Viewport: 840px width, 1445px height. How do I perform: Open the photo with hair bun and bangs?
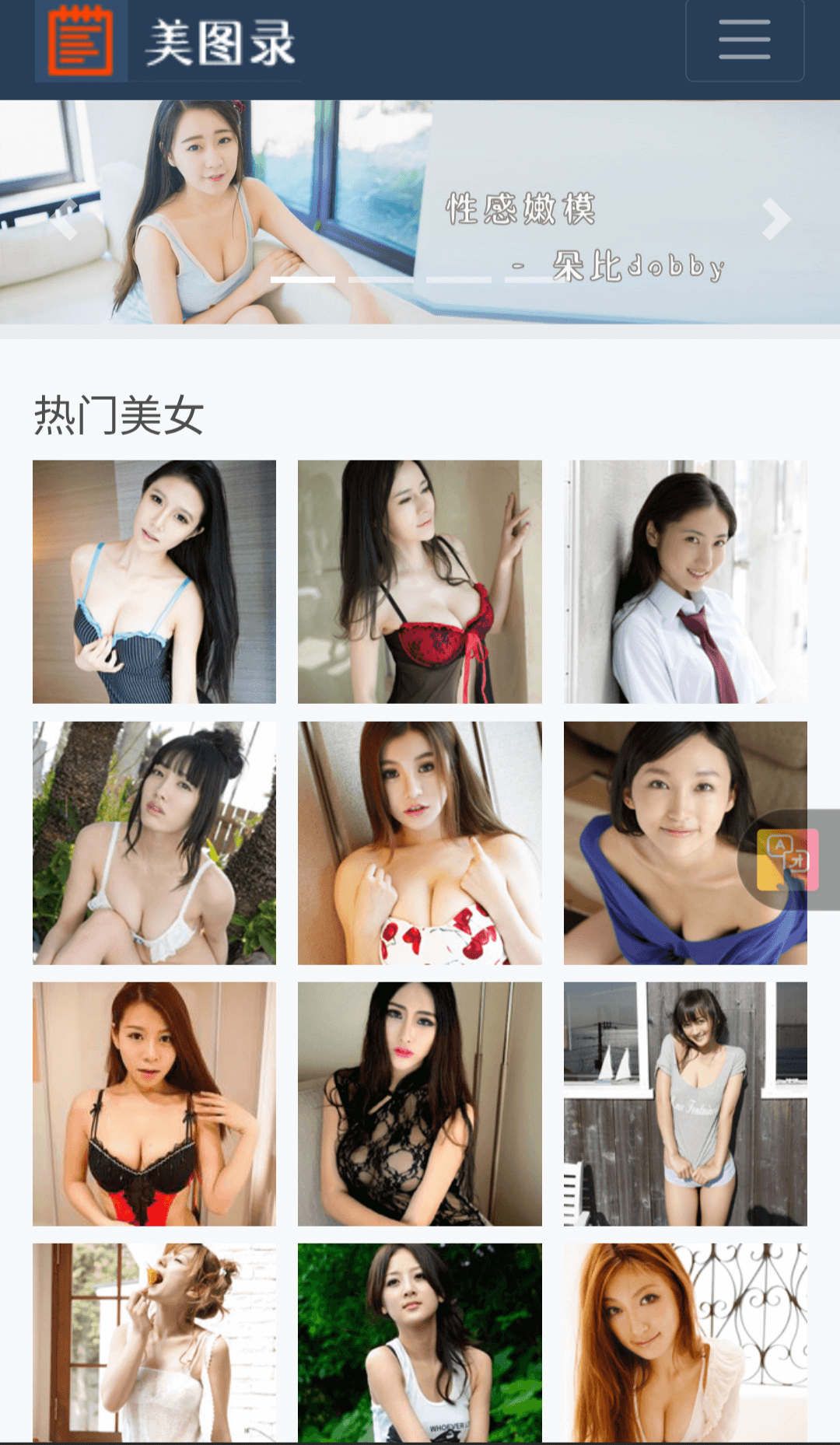154,843
